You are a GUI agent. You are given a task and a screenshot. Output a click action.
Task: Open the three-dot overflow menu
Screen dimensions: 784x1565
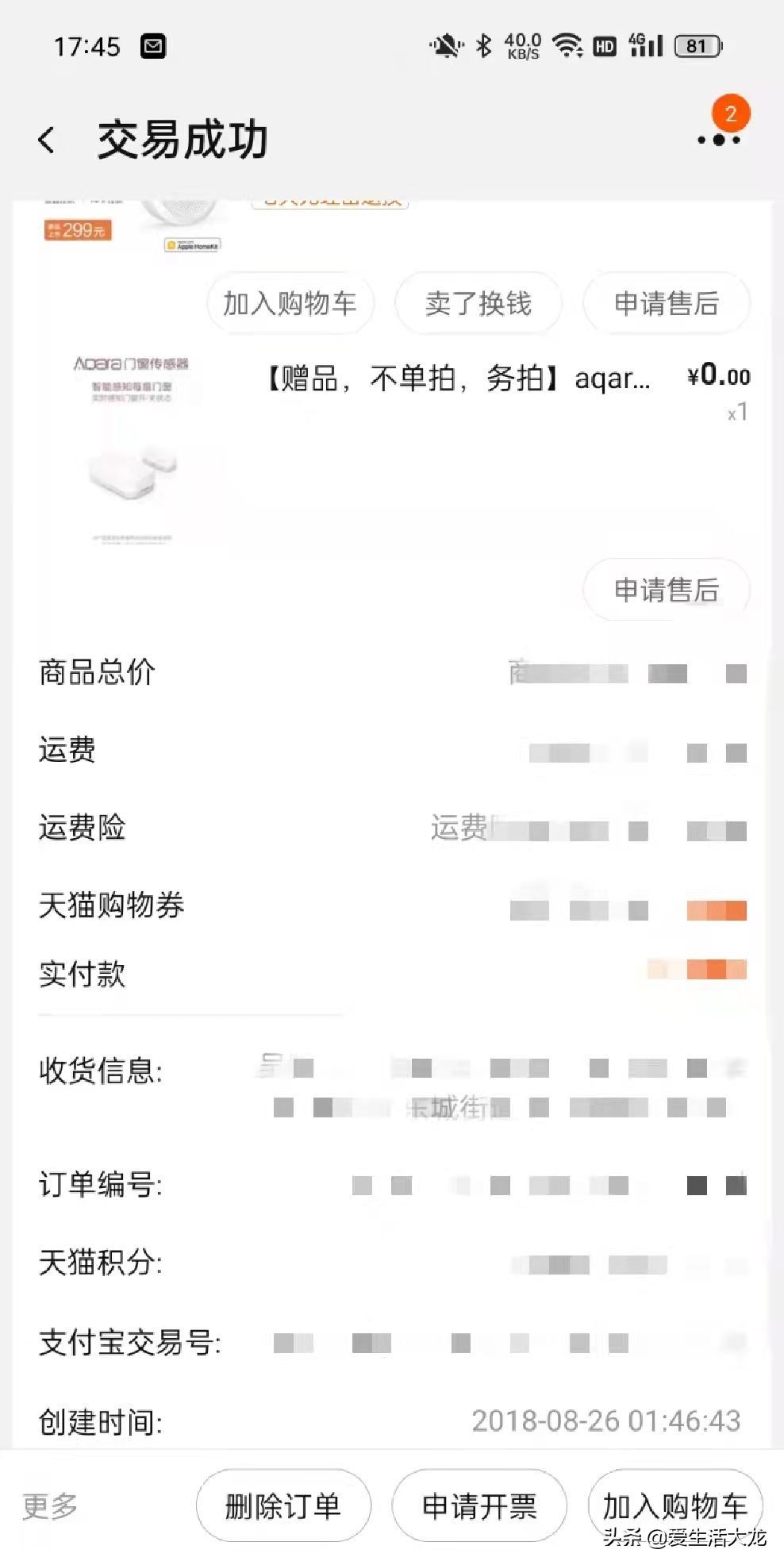pos(718,140)
